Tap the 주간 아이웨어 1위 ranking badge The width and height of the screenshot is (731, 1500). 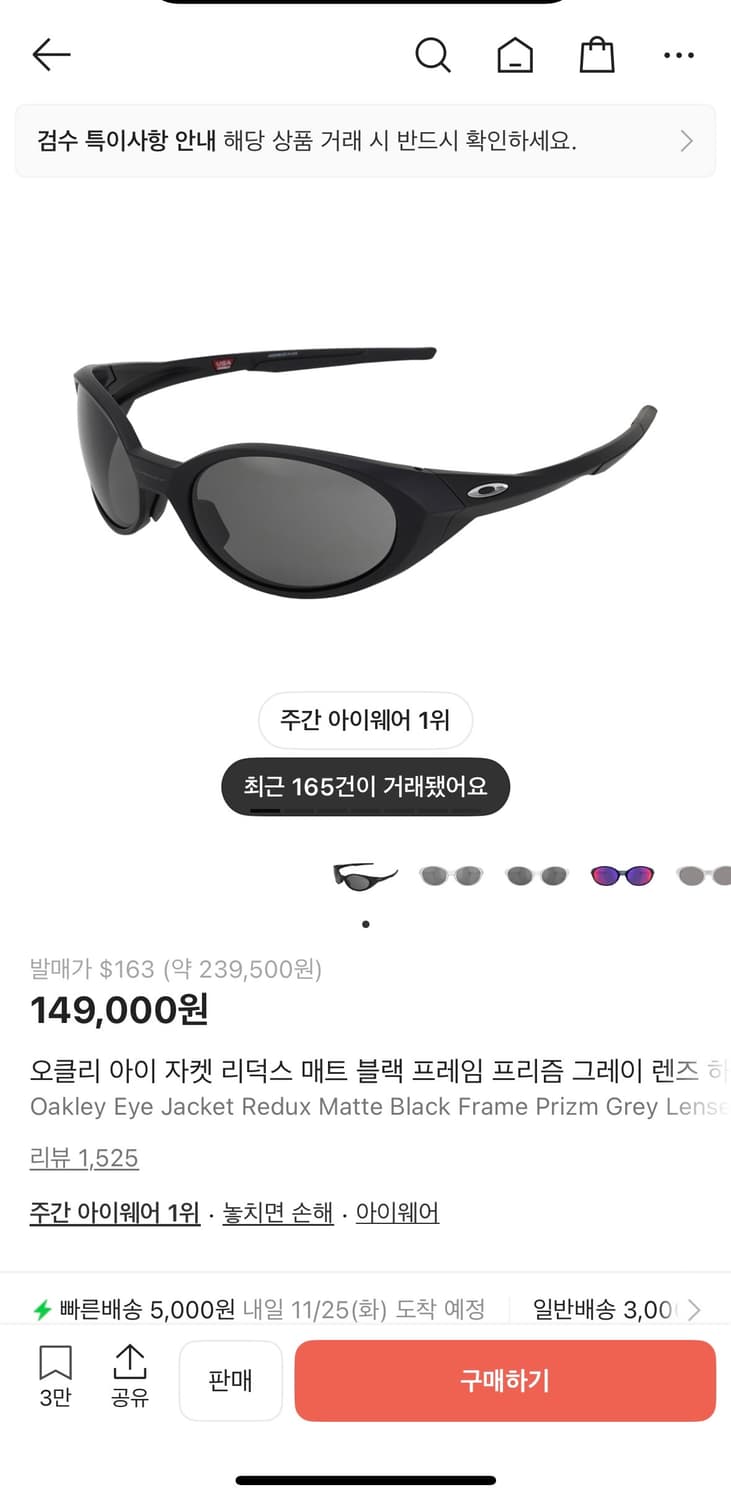(x=365, y=720)
